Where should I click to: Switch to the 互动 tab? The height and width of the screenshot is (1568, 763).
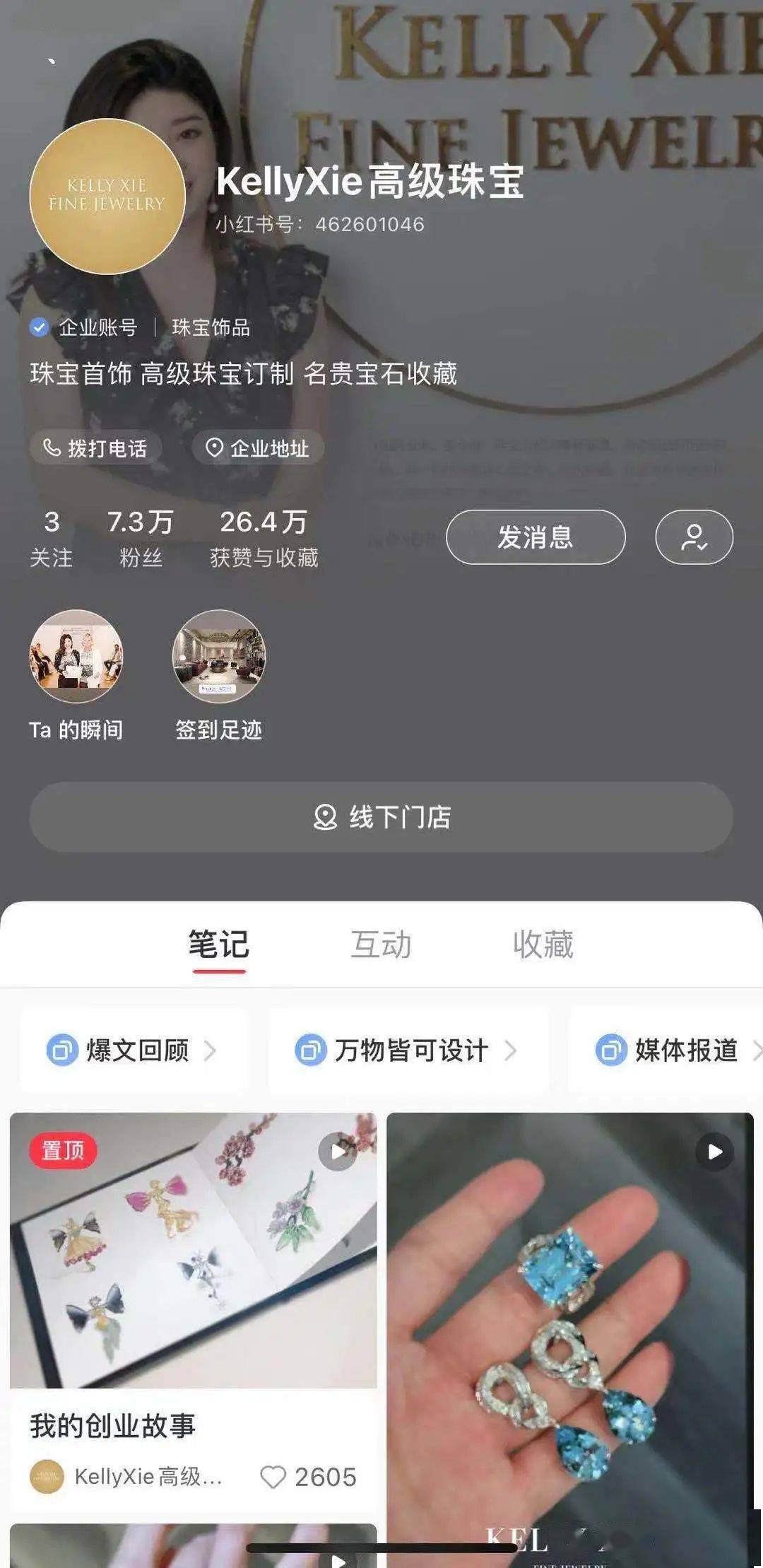pyautogui.click(x=381, y=944)
